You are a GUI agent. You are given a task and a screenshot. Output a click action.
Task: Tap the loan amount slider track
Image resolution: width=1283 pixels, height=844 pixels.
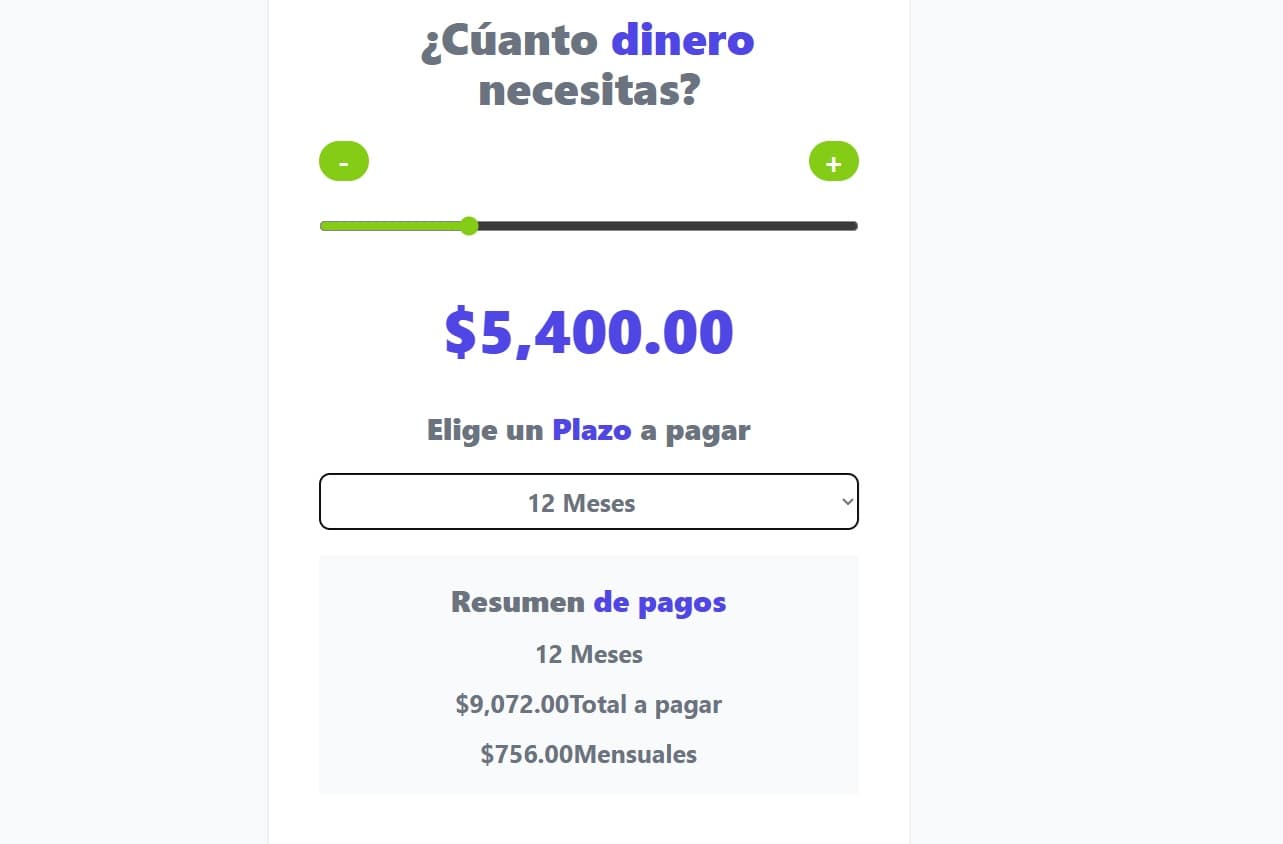coord(660,226)
